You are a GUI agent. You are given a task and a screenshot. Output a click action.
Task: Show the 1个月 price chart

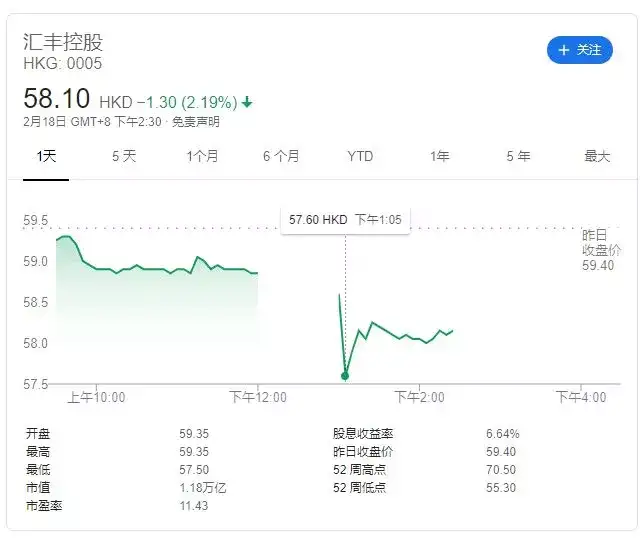pos(202,157)
